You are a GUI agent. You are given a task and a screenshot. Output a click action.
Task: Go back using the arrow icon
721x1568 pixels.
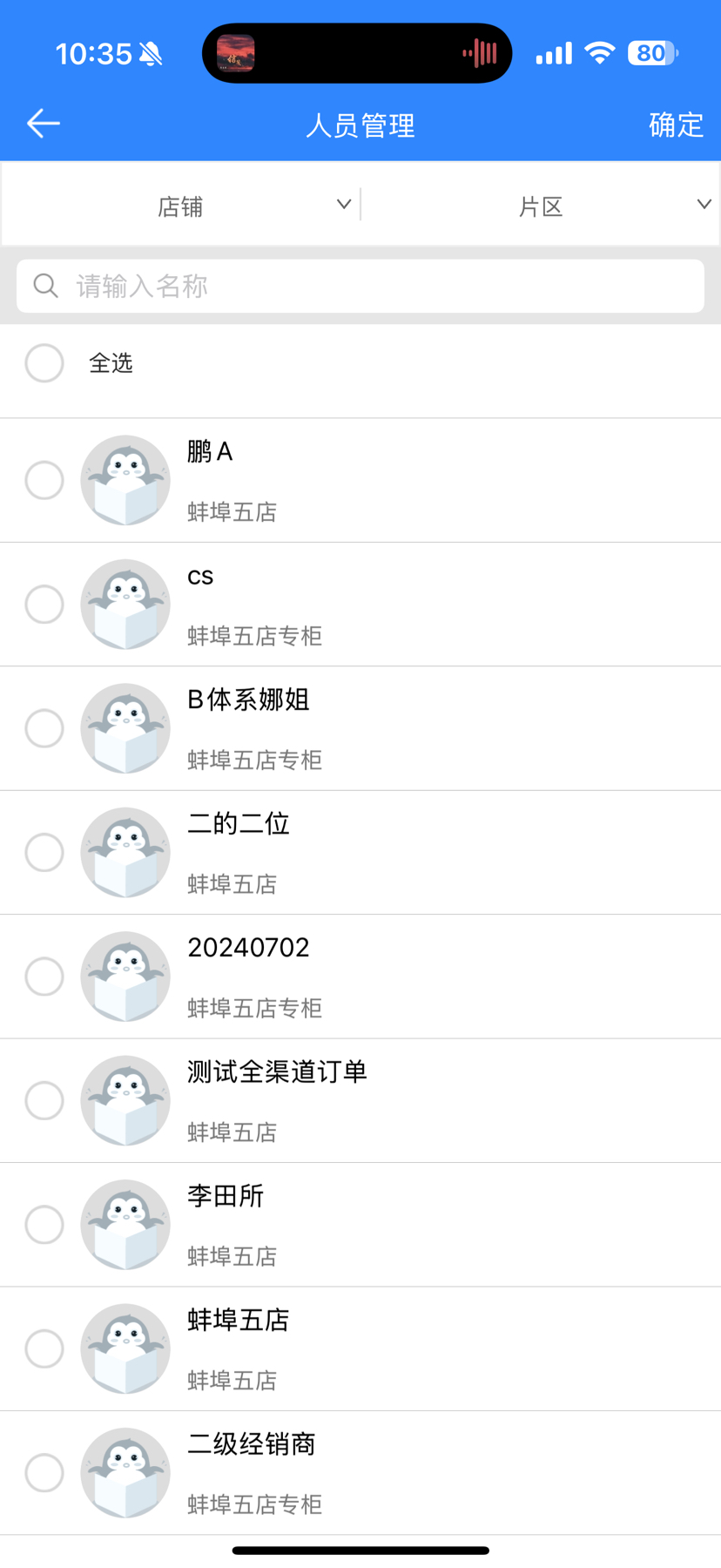[x=43, y=124]
